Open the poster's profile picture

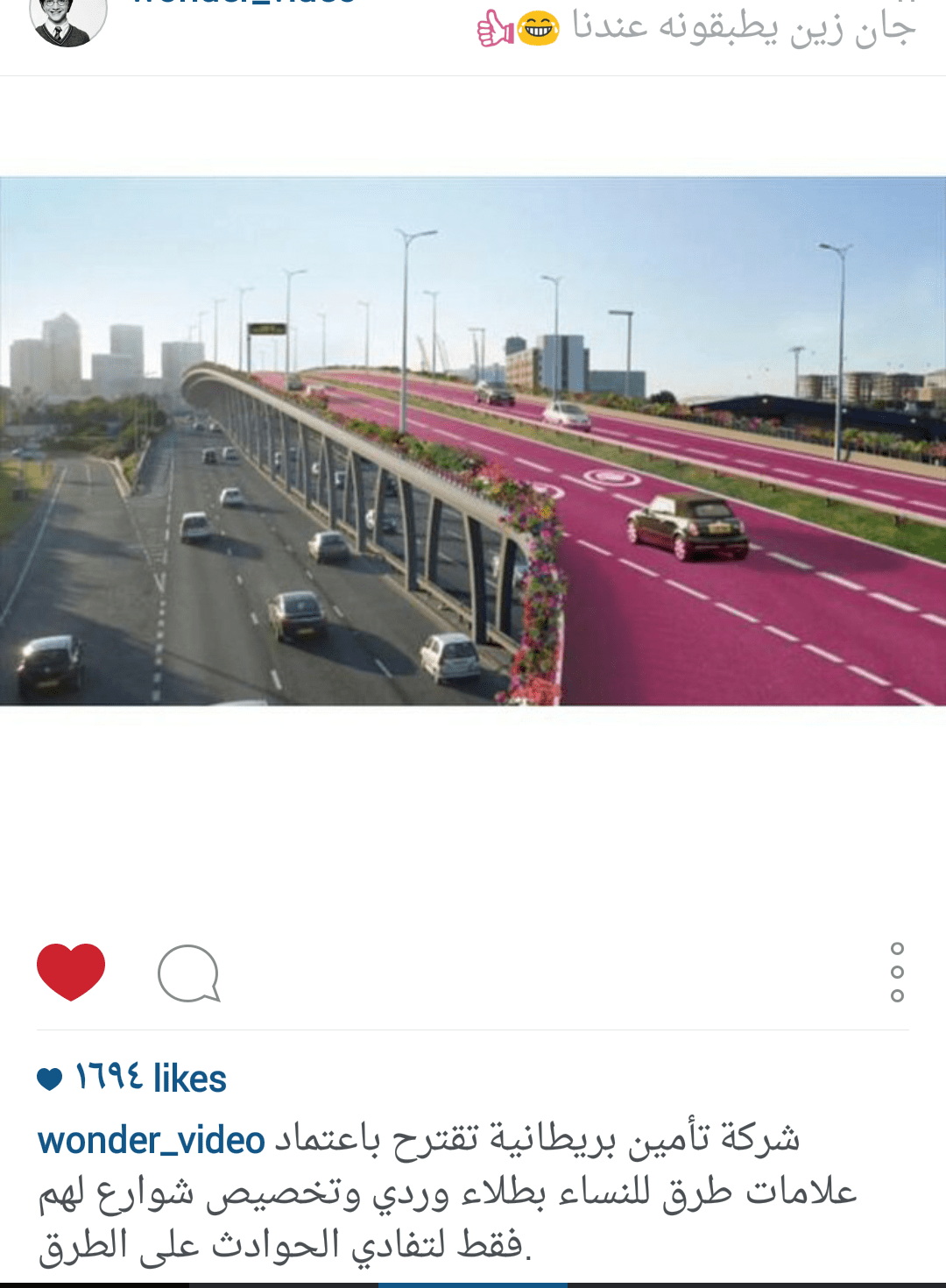click(x=67, y=19)
